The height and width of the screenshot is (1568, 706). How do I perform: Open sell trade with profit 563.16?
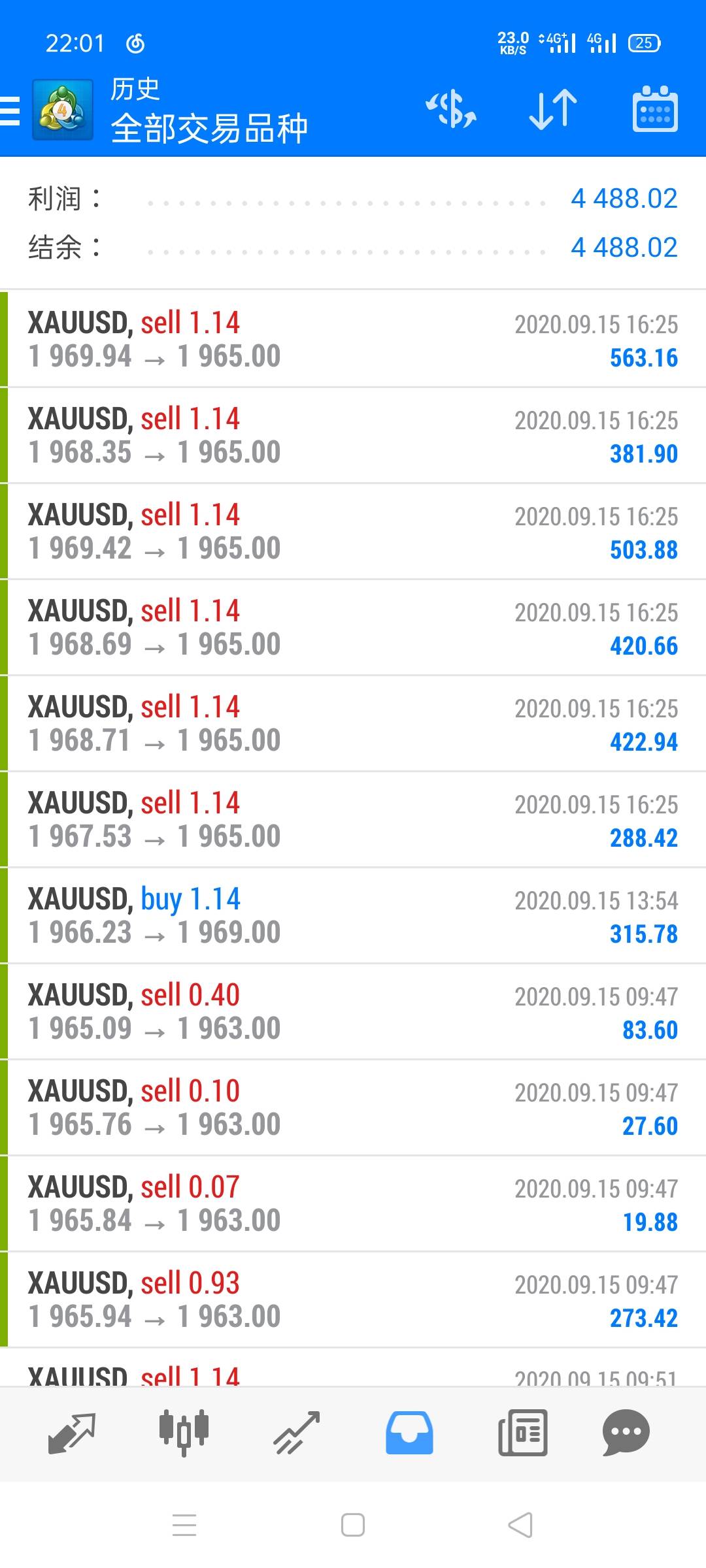coord(353,339)
